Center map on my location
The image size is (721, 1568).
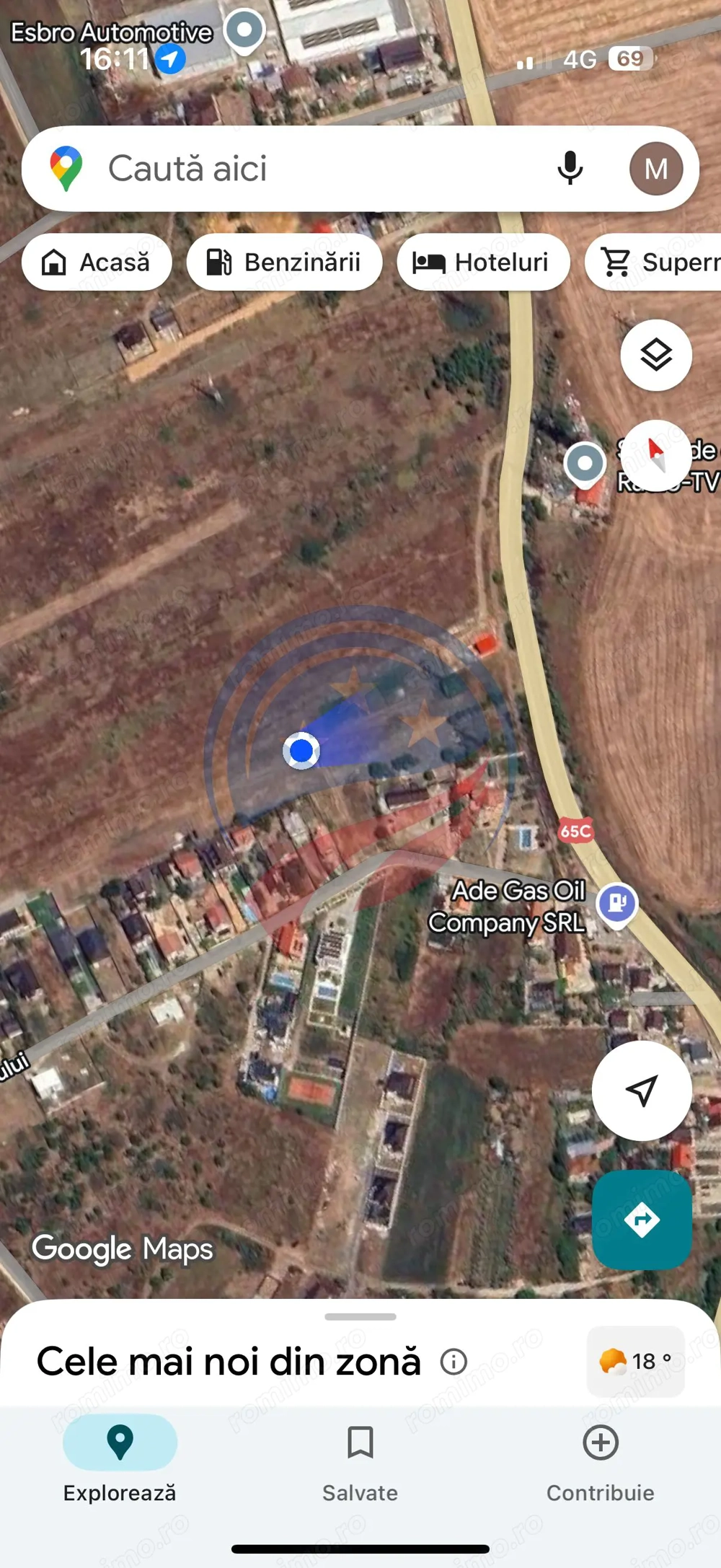(x=641, y=1090)
